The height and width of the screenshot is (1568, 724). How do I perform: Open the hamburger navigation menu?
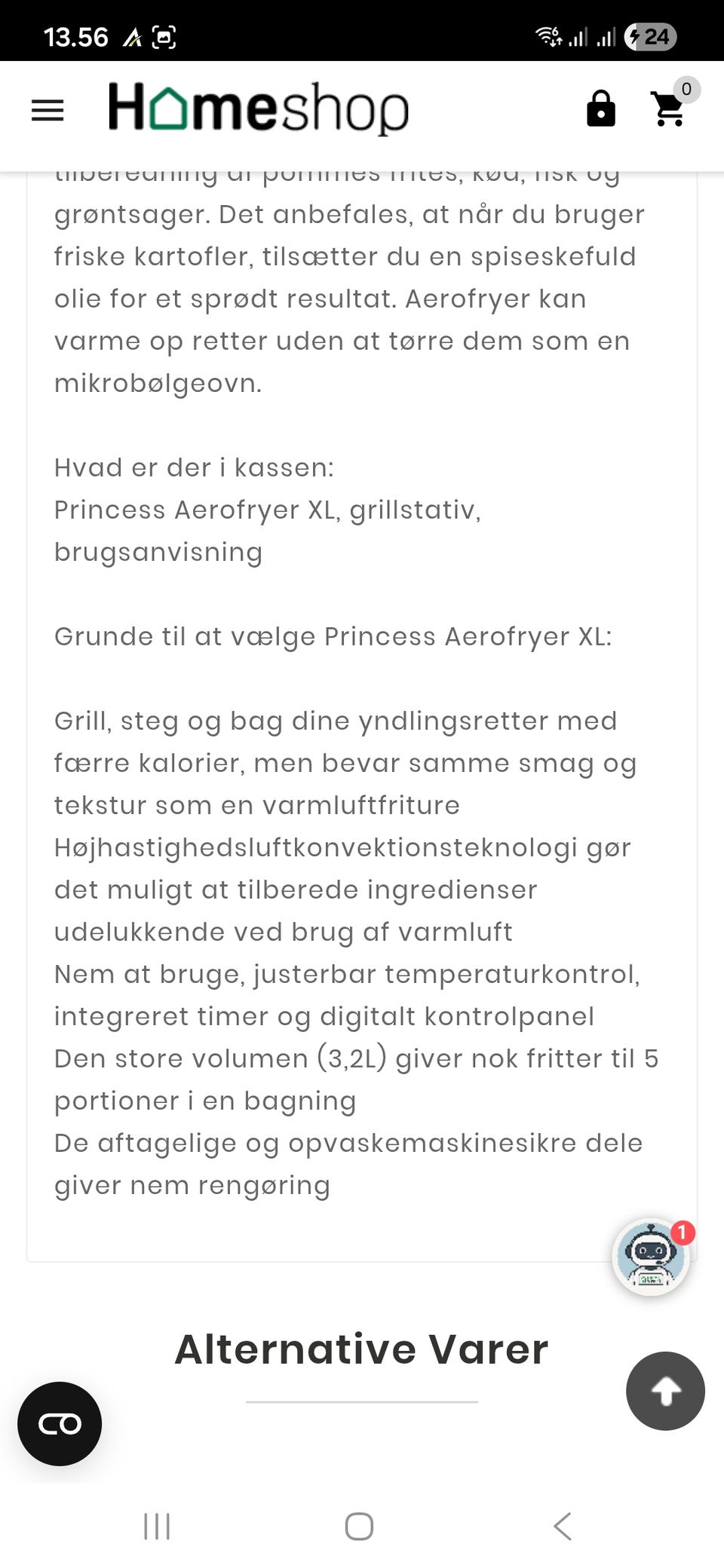[46, 110]
